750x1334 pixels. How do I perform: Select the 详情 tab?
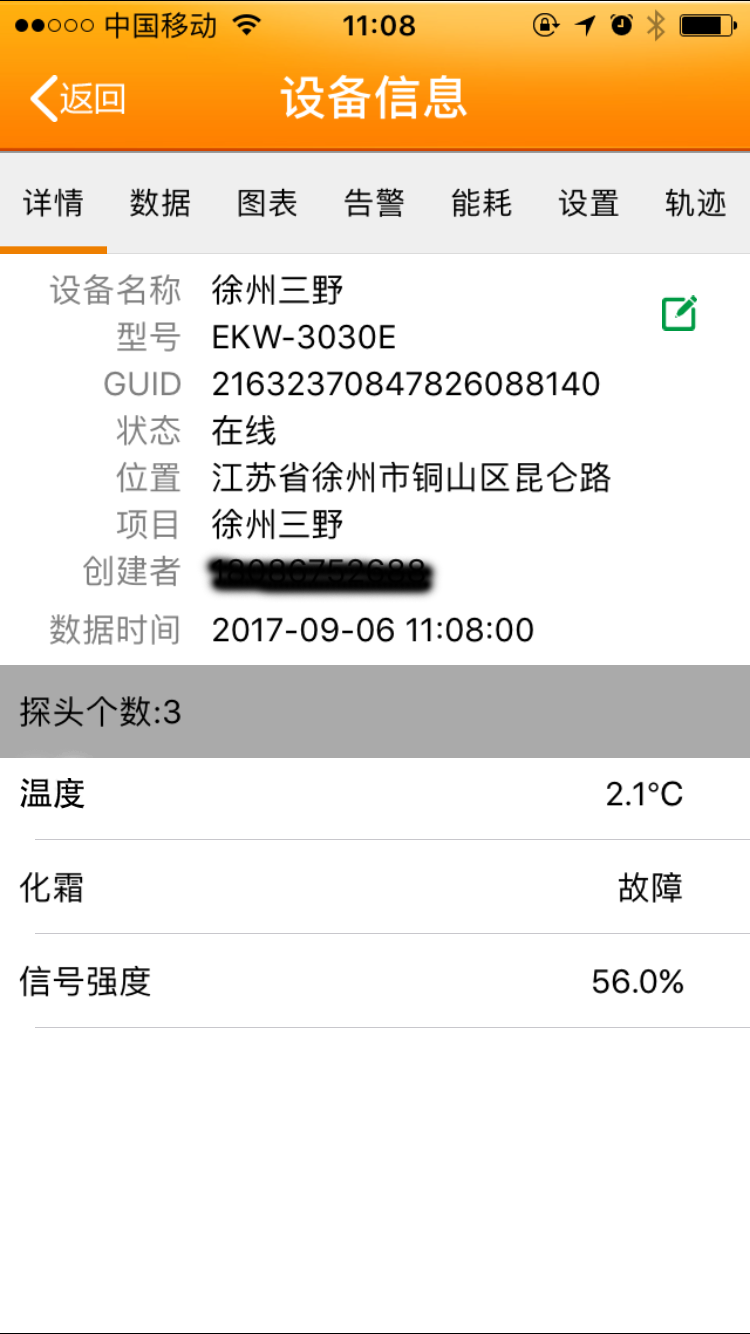pyautogui.click(x=53, y=203)
